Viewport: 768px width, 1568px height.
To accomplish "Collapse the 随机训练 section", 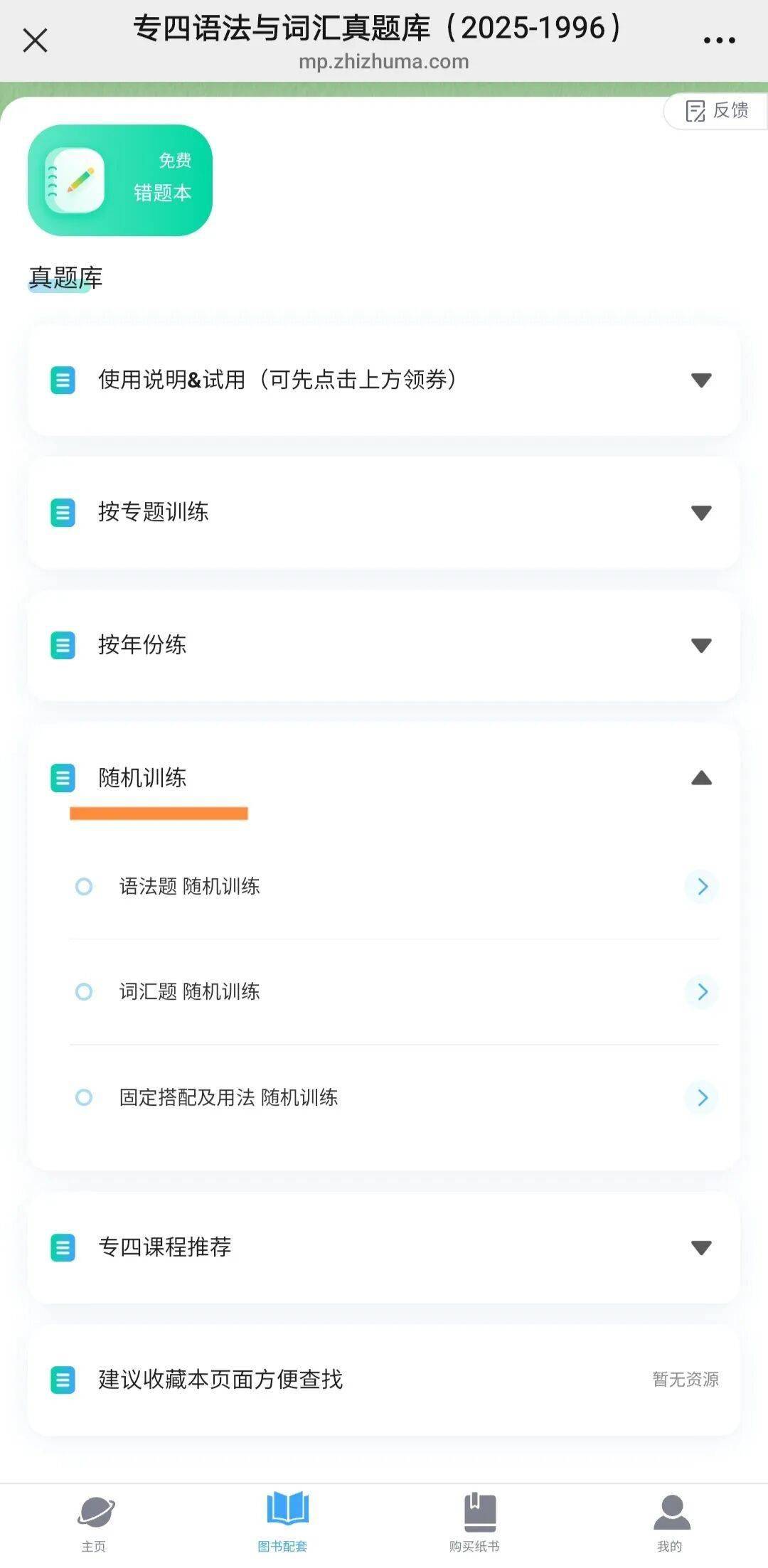I will click(x=700, y=778).
